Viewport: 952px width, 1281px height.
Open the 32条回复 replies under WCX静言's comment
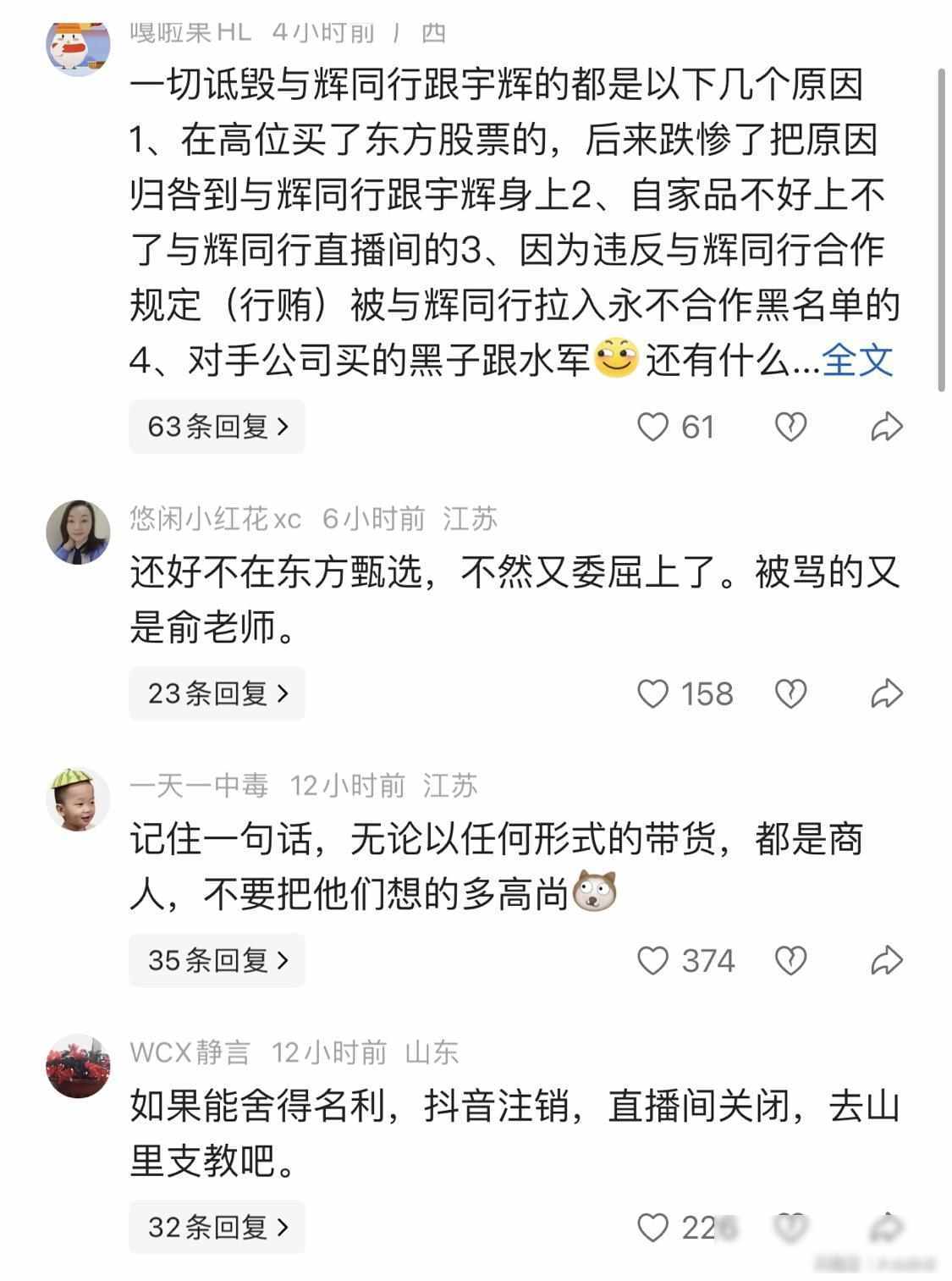pos(217,1227)
